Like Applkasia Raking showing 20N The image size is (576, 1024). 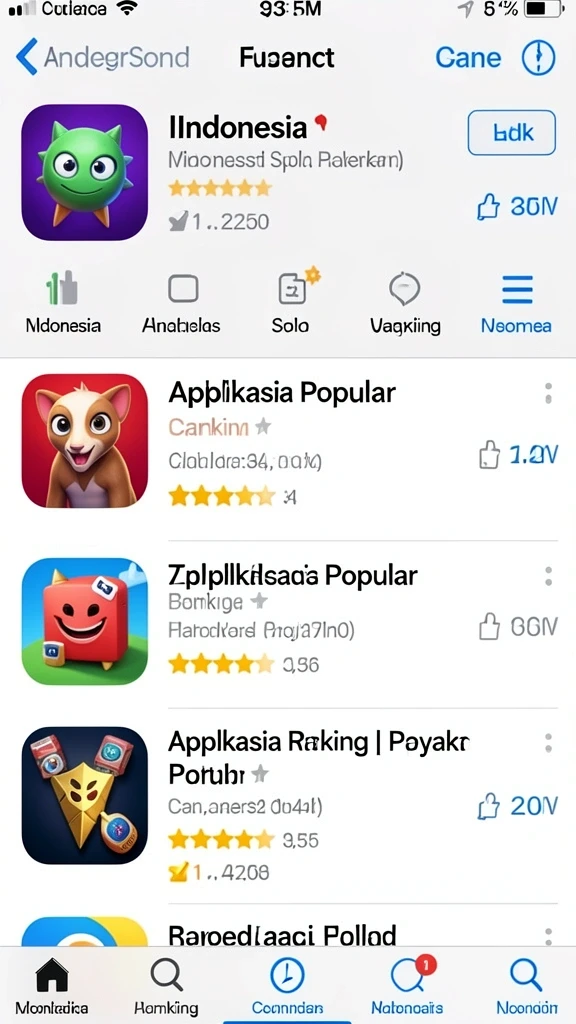point(517,807)
